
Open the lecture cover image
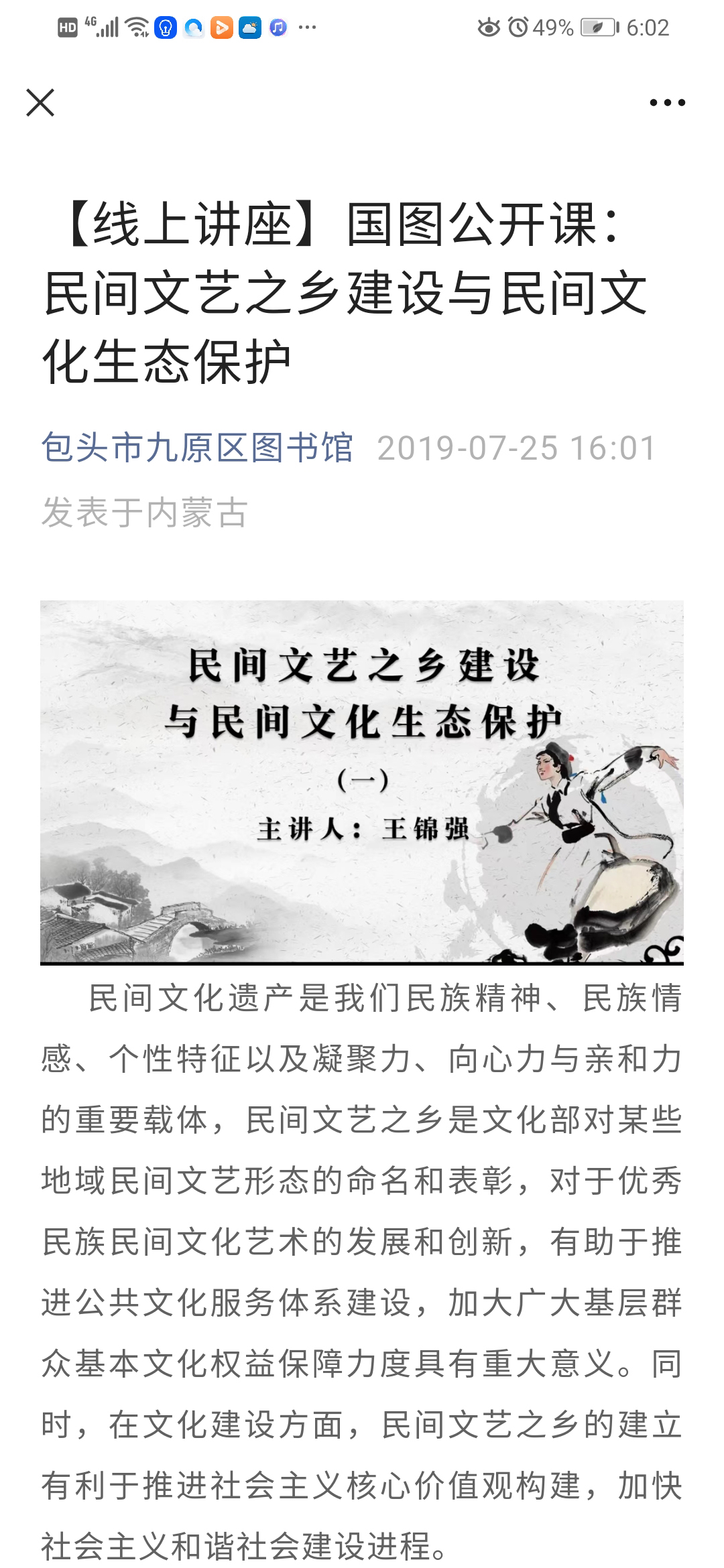362,782
